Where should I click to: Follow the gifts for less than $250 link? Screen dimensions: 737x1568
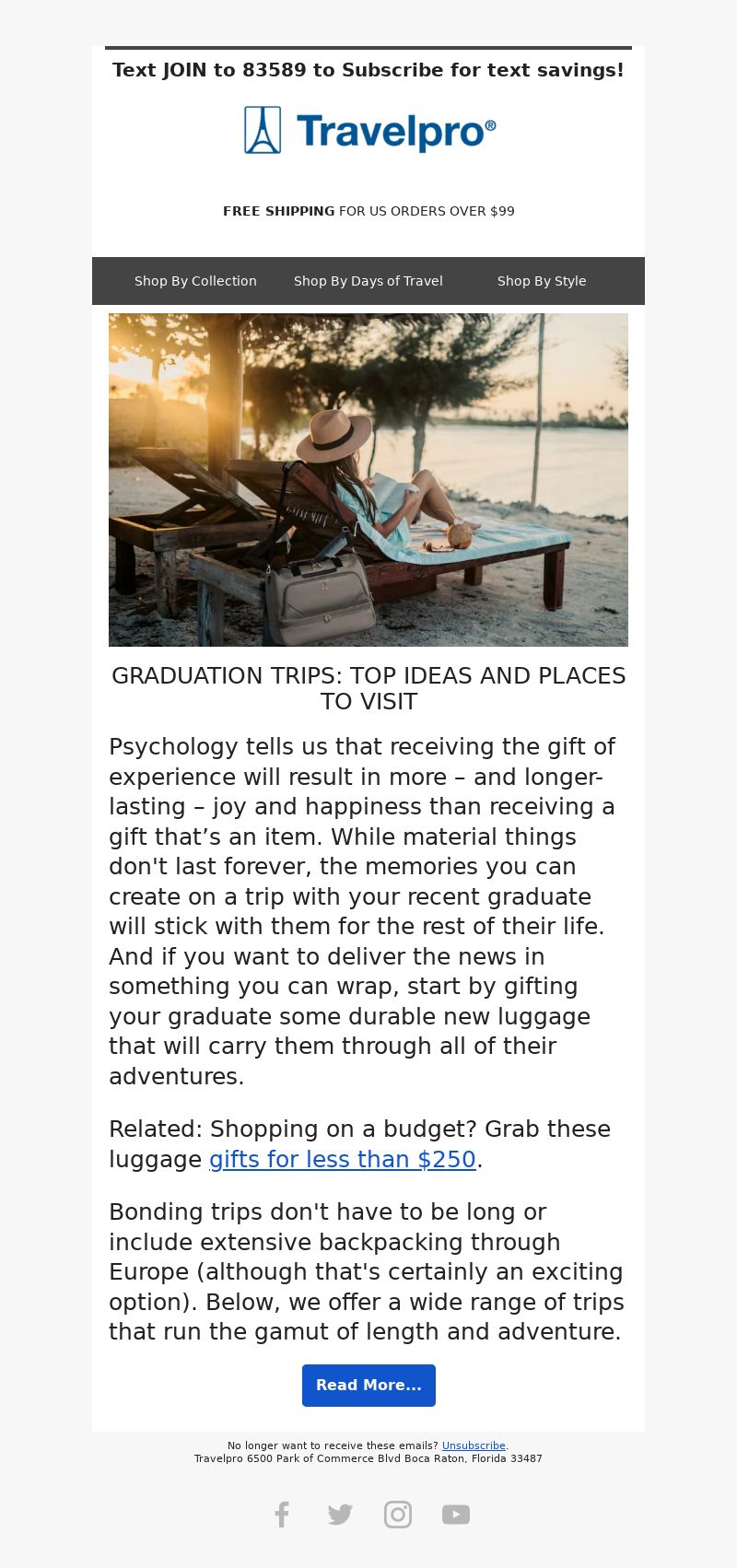click(343, 1159)
